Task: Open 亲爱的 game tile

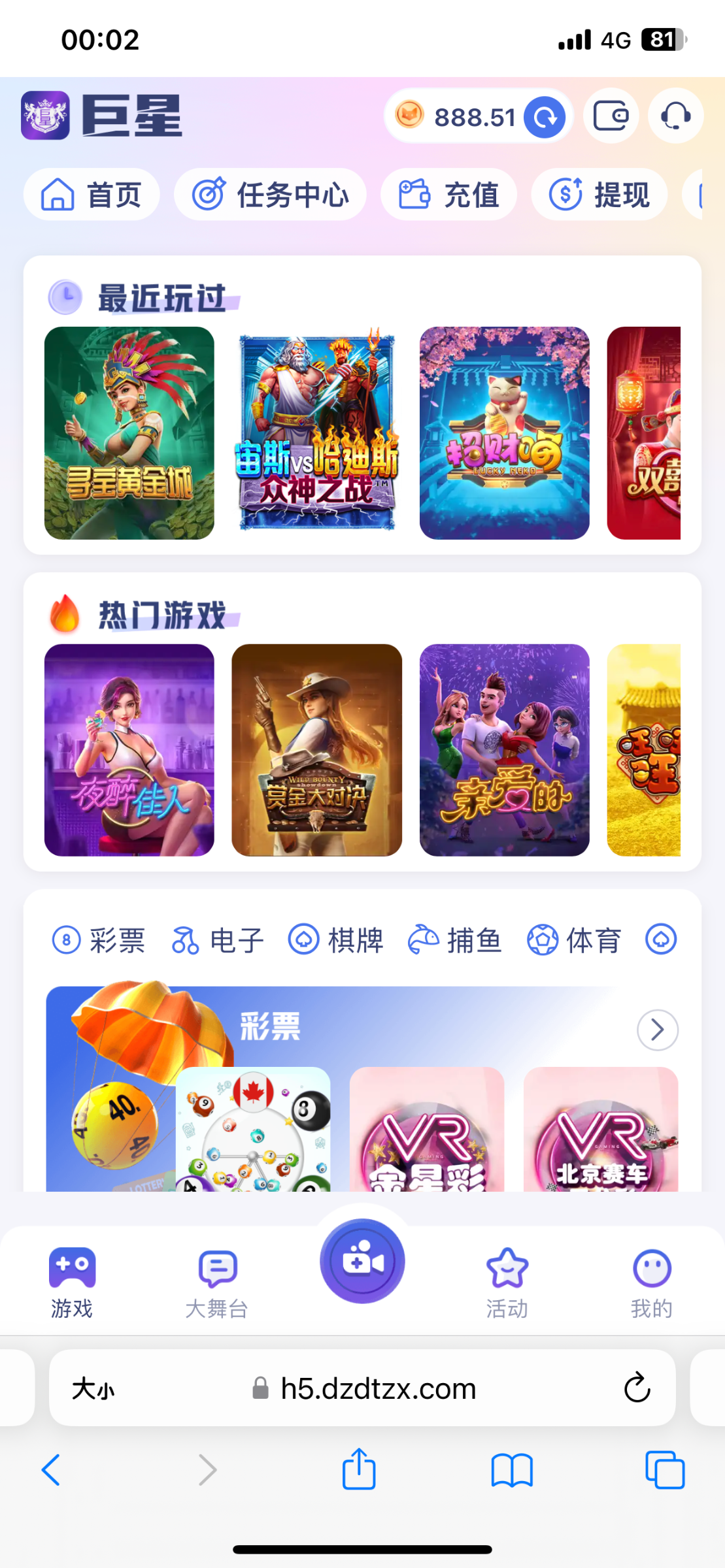Action: point(504,750)
